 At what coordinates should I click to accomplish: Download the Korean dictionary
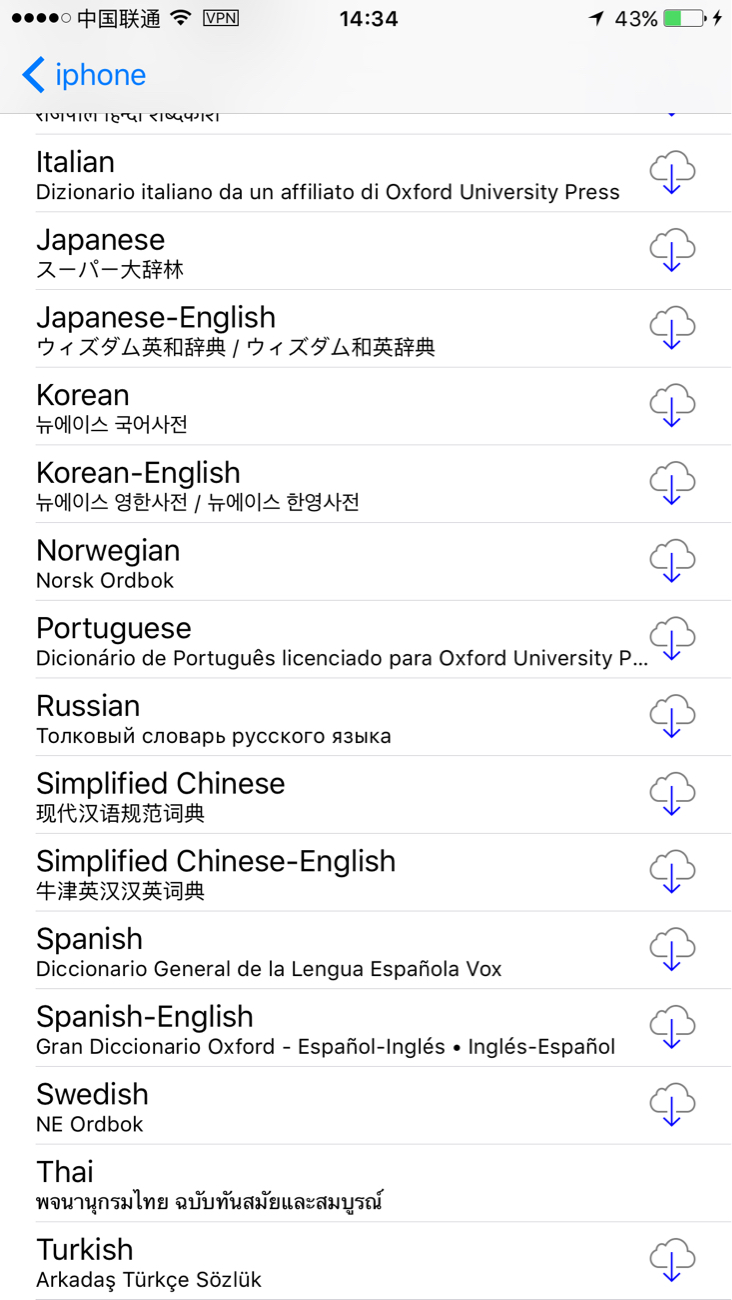(672, 405)
